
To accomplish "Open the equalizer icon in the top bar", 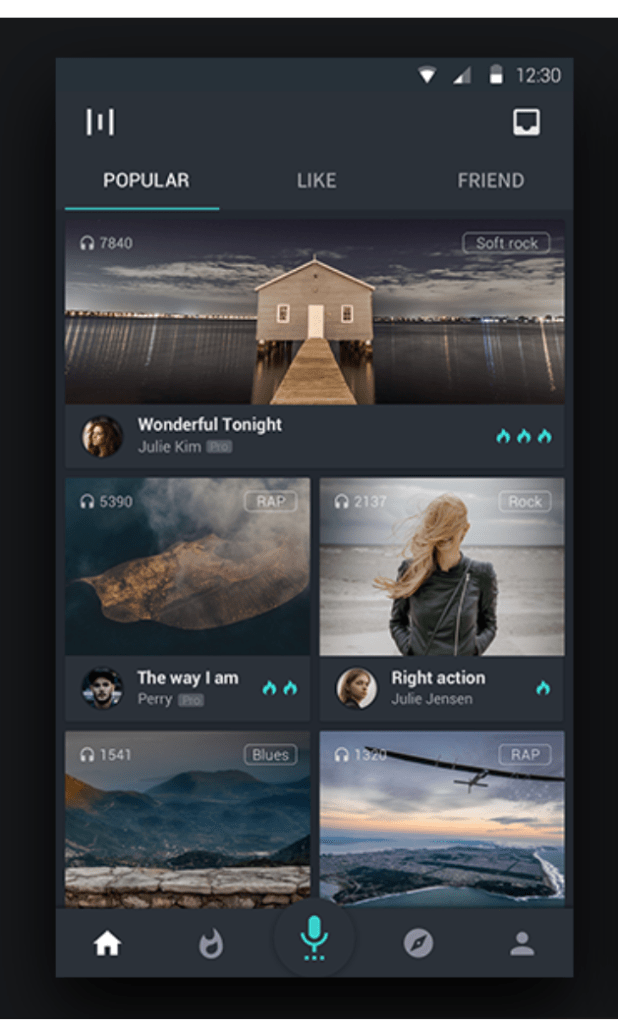I will point(100,122).
